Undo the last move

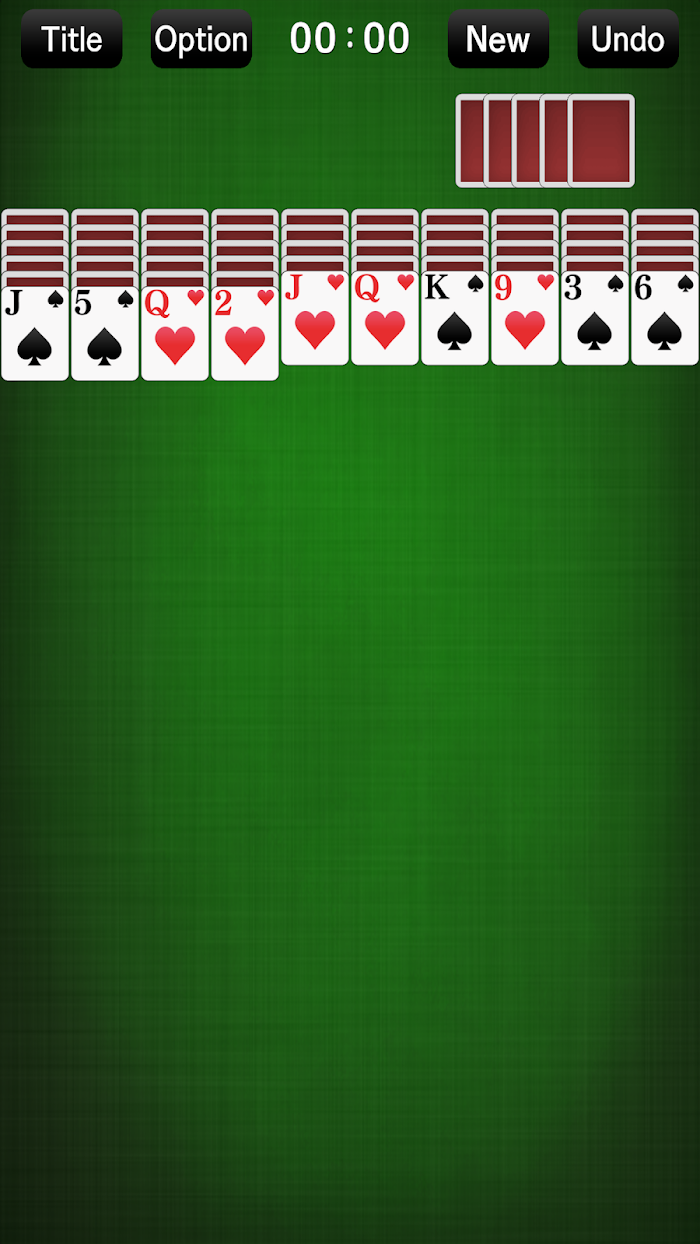coord(628,39)
